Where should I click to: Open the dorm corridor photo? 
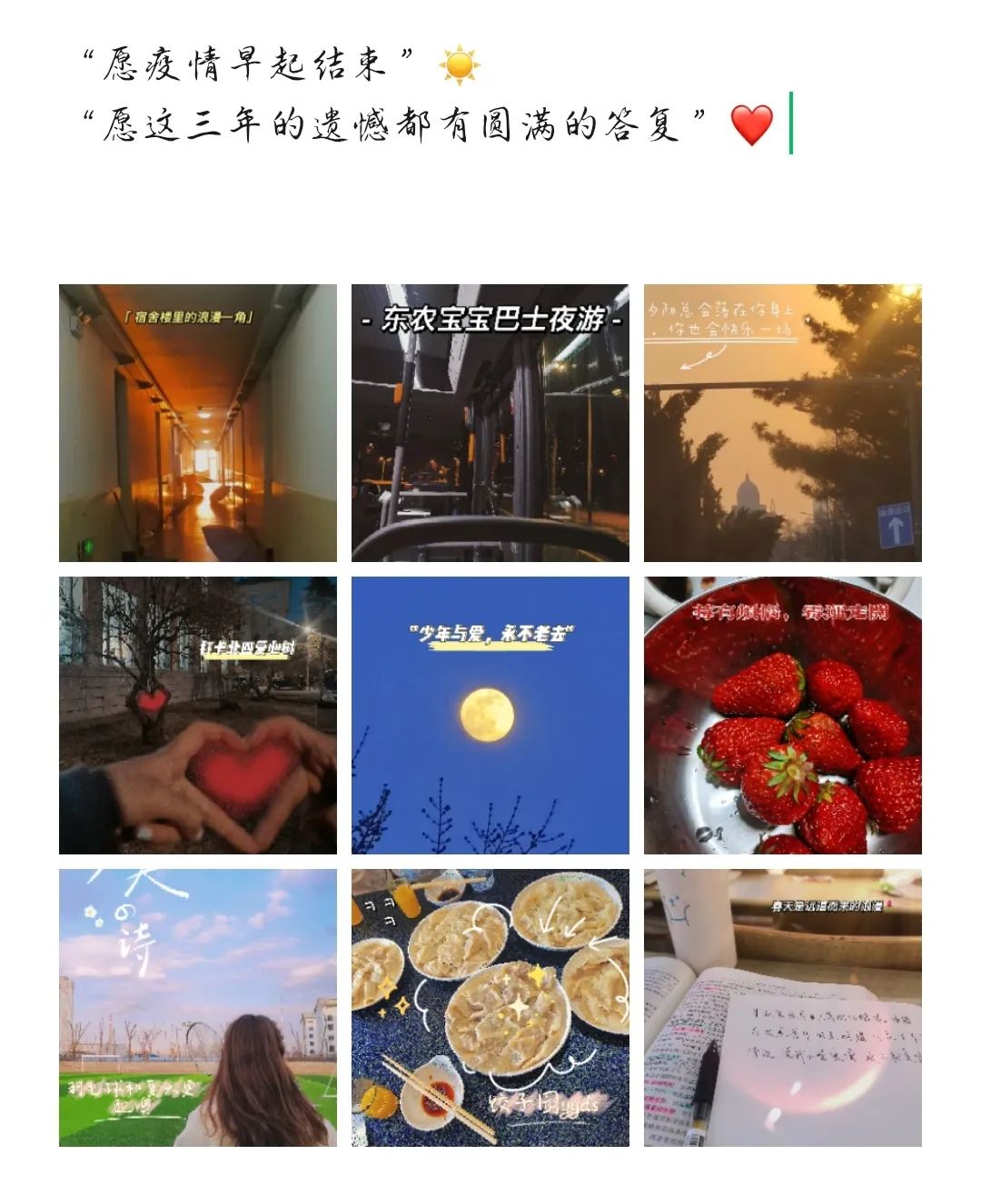[198, 423]
